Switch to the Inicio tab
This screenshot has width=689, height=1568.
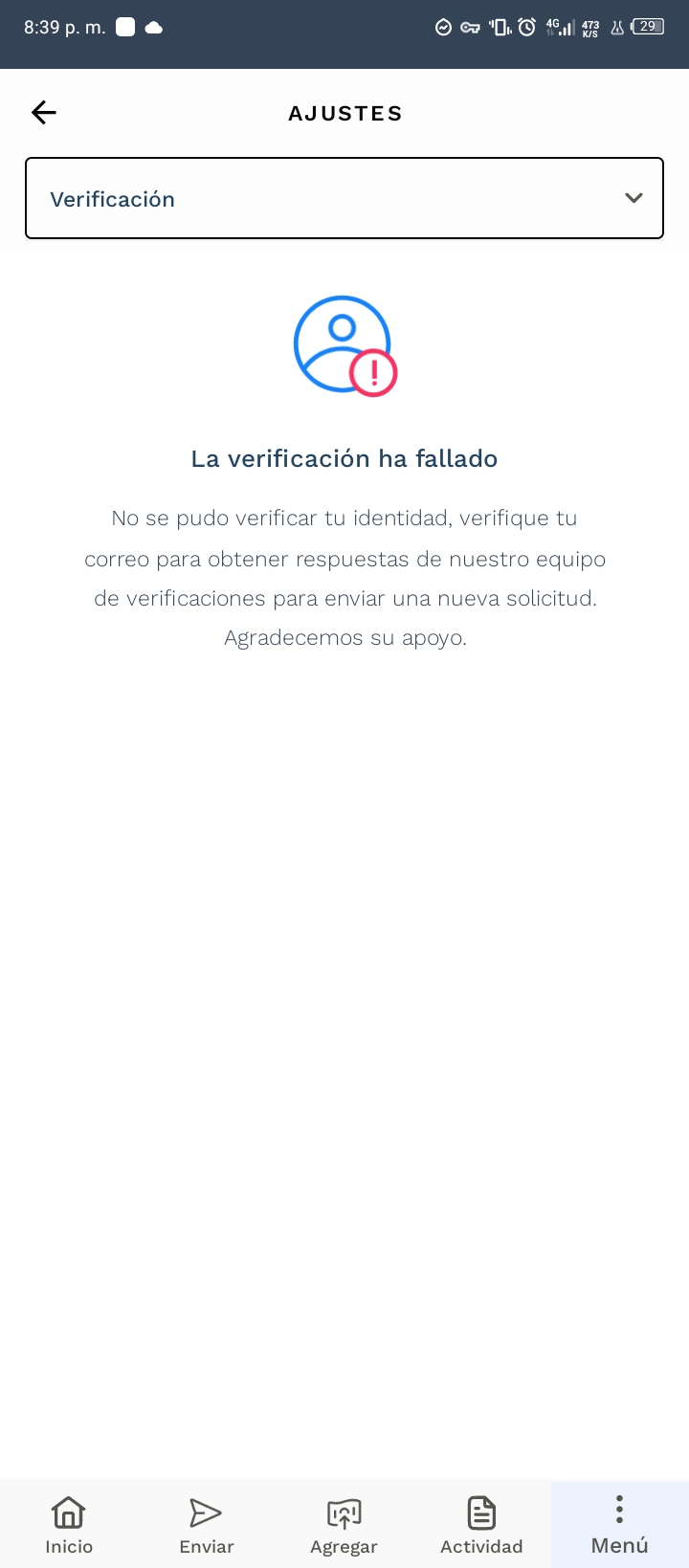click(69, 1525)
